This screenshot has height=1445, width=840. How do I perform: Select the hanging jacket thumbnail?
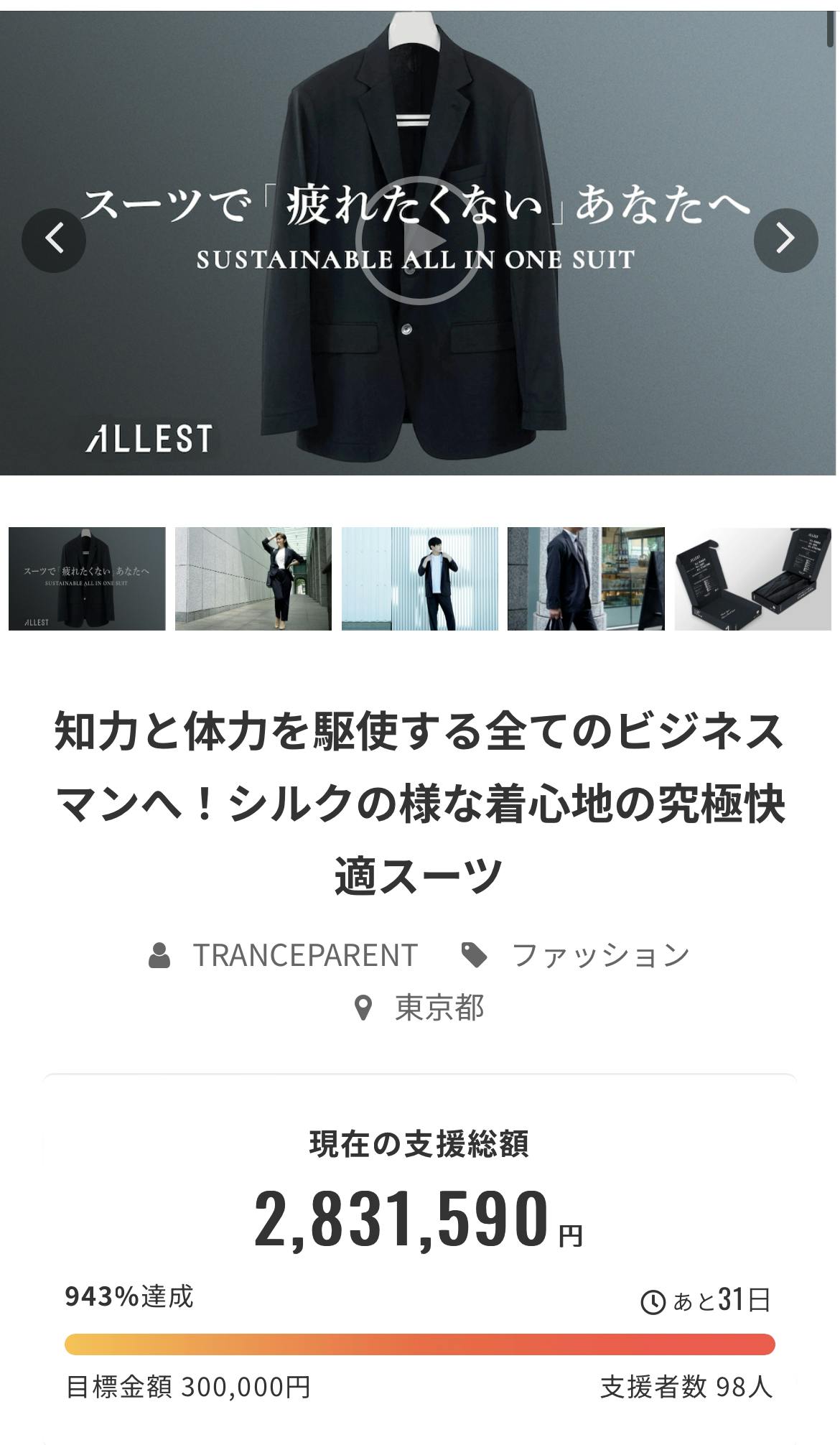click(x=87, y=579)
